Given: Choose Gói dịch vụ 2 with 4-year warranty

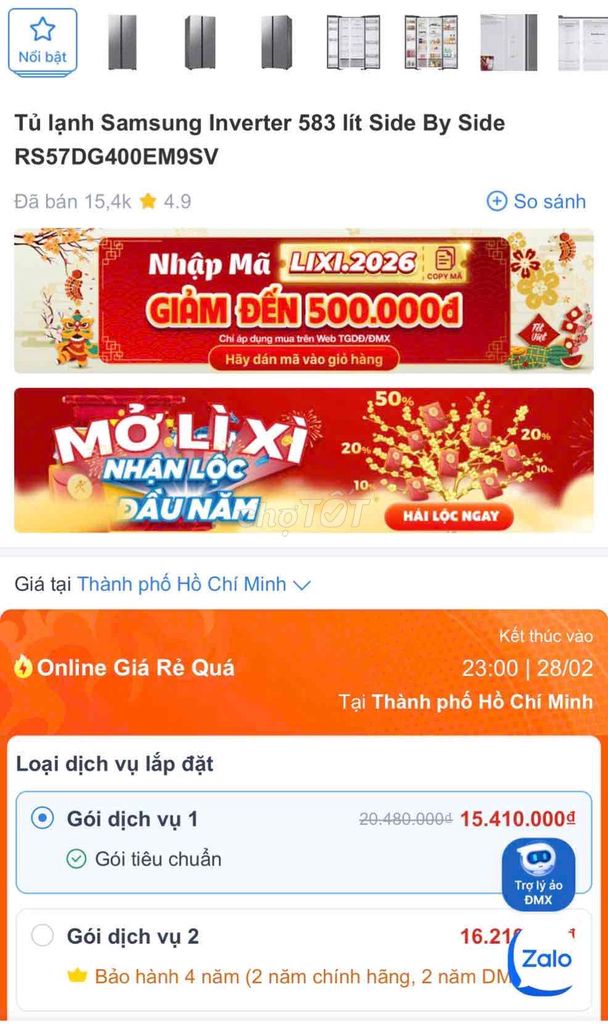Looking at the screenshot, I should [43, 936].
